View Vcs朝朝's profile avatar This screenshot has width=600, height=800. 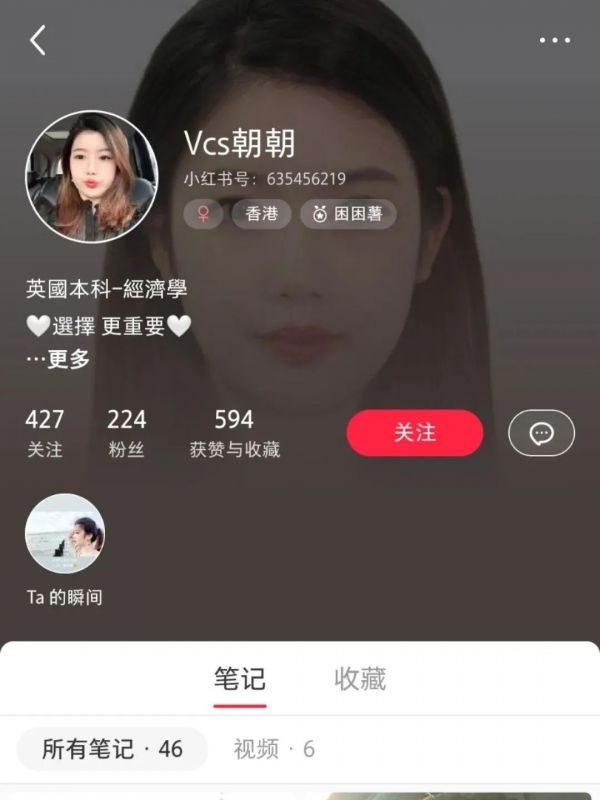pyautogui.click(x=91, y=176)
